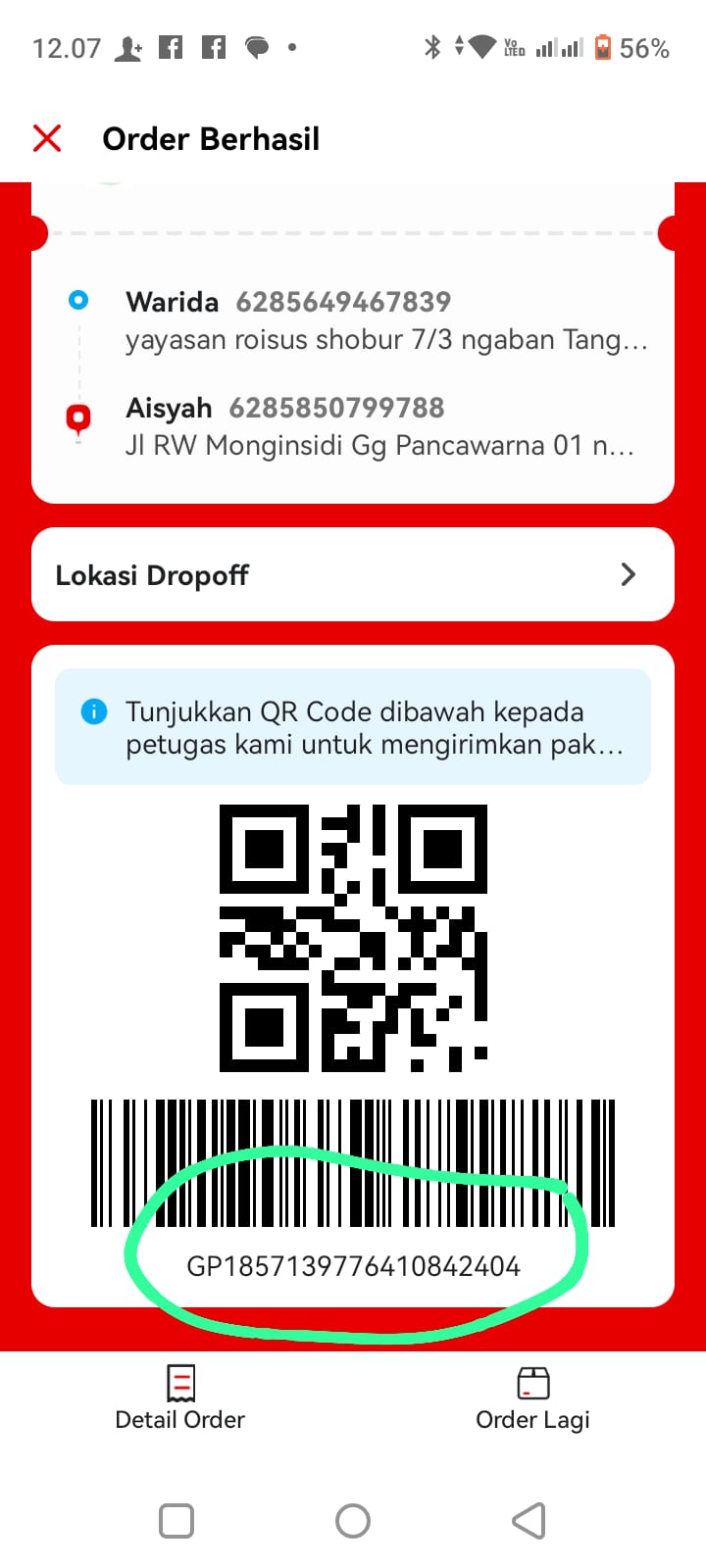Tap the blue info icon in the banner
Viewport: 706px width, 1568px height.
click(x=94, y=711)
